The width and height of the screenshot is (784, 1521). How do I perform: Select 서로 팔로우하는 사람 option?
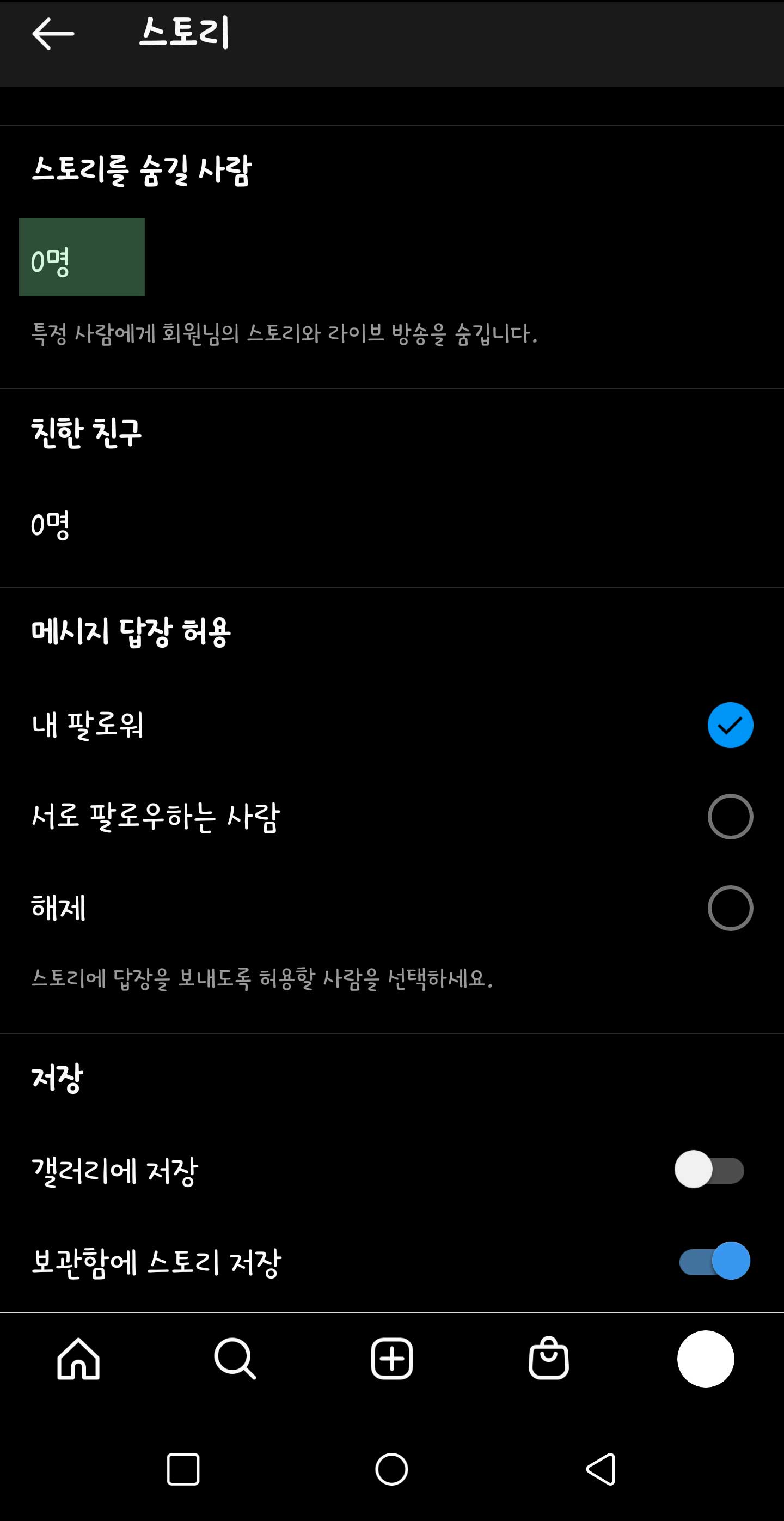tap(730, 817)
